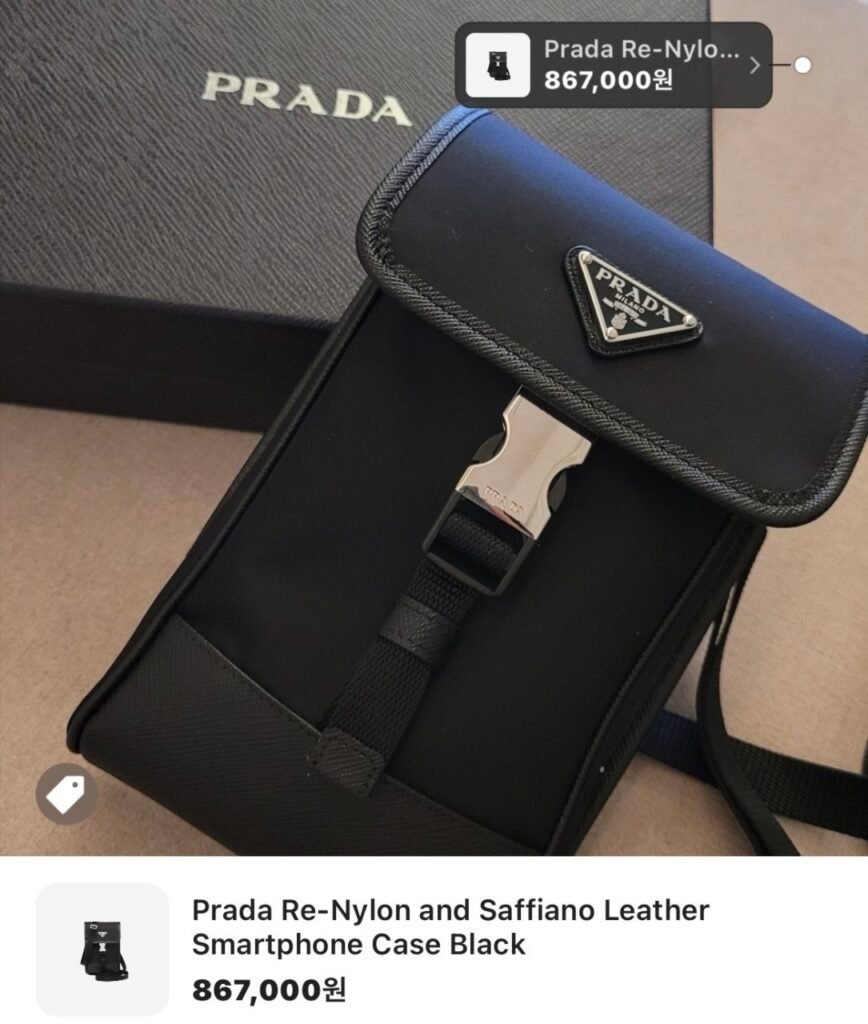Toggle the product tag icon on photo
Screen dimensions: 868x1024
tap(66, 793)
